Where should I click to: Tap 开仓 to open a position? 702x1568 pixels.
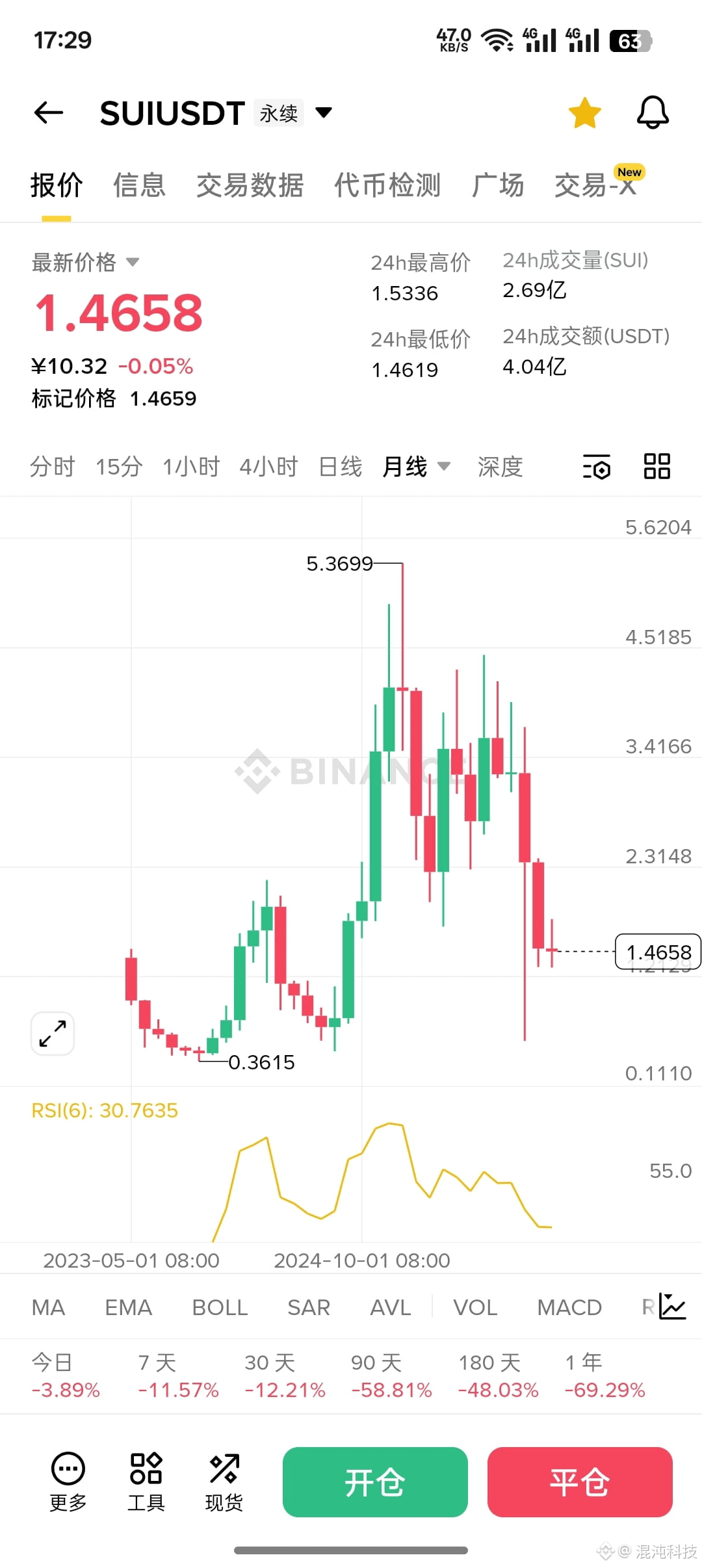[375, 1482]
